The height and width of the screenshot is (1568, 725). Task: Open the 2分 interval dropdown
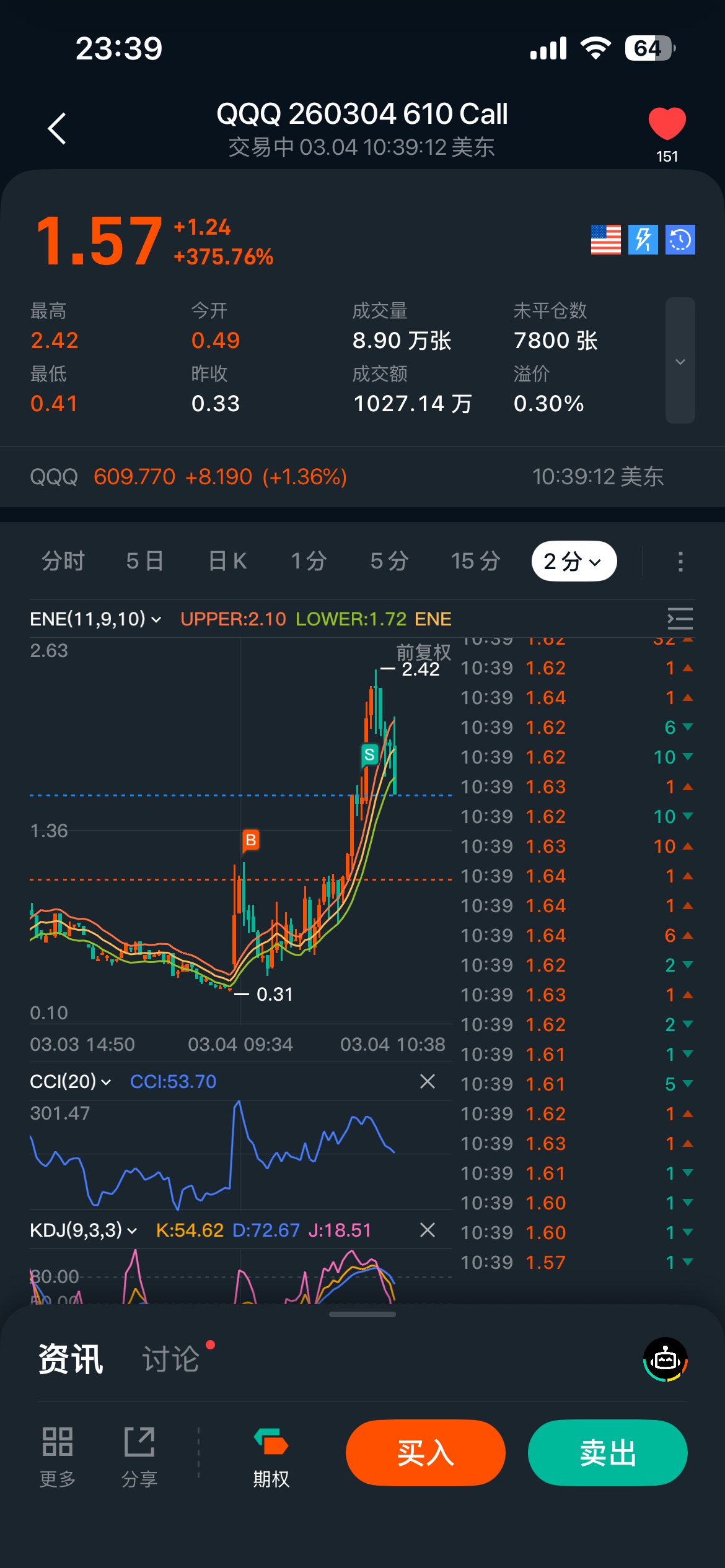[x=573, y=561]
